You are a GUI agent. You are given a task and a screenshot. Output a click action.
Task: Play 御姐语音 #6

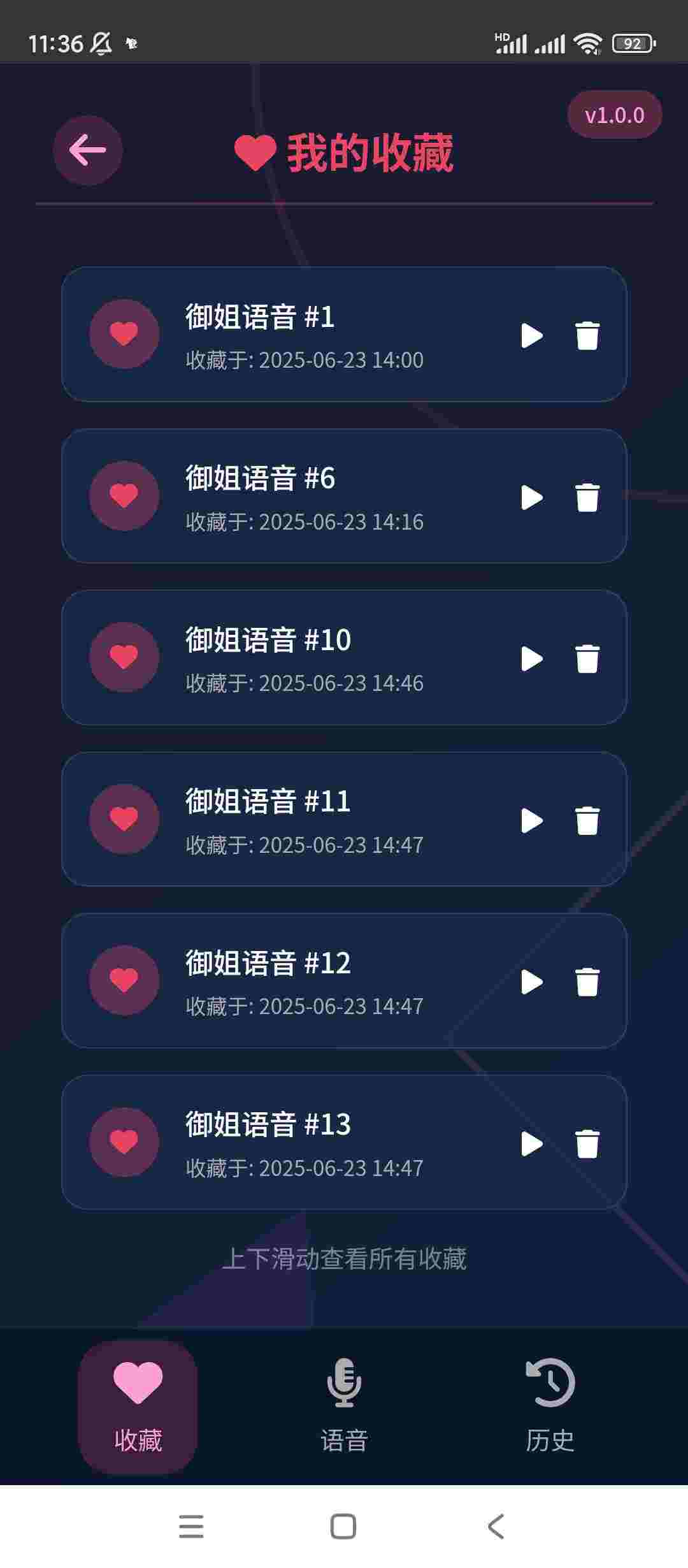coord(531,497)
